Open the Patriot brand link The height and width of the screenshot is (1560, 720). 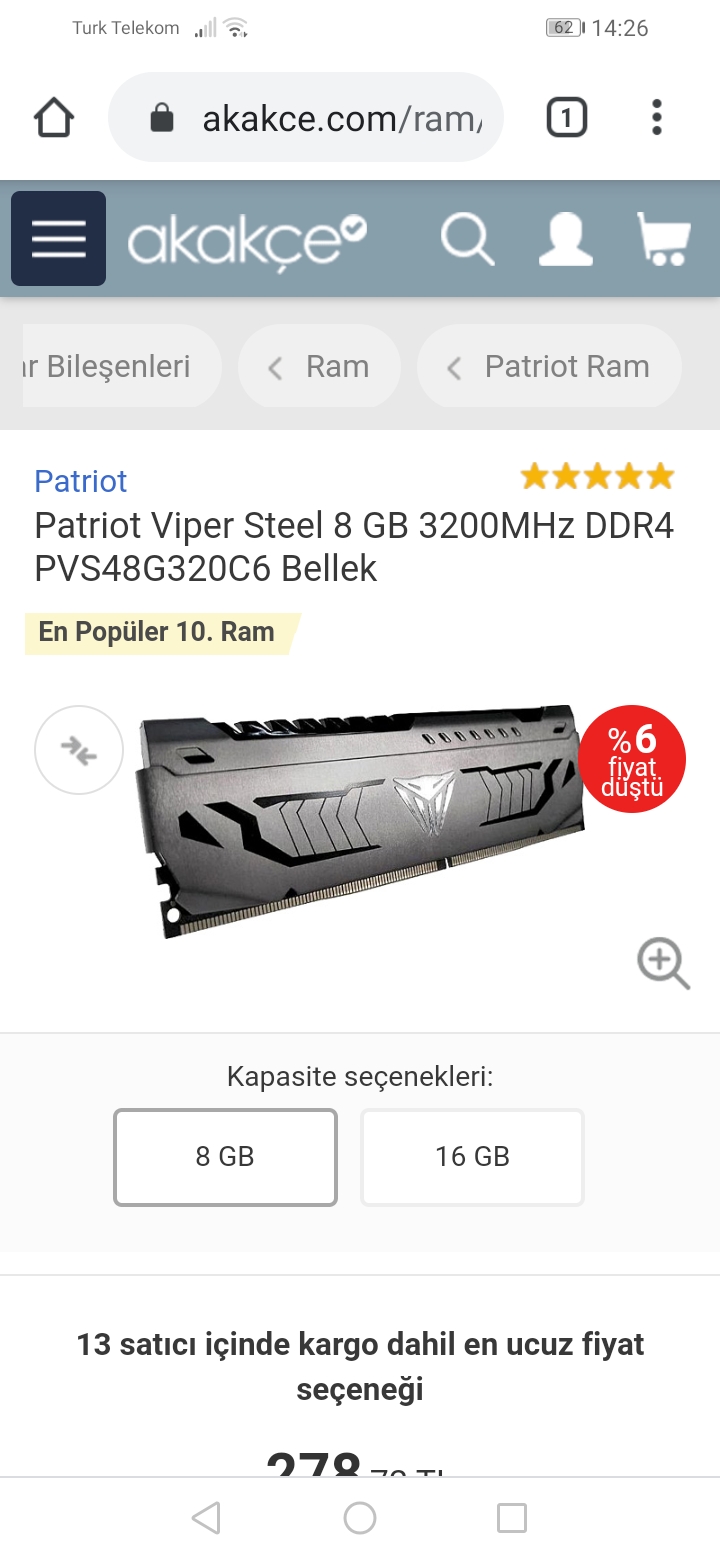click(x=80, y=481)
